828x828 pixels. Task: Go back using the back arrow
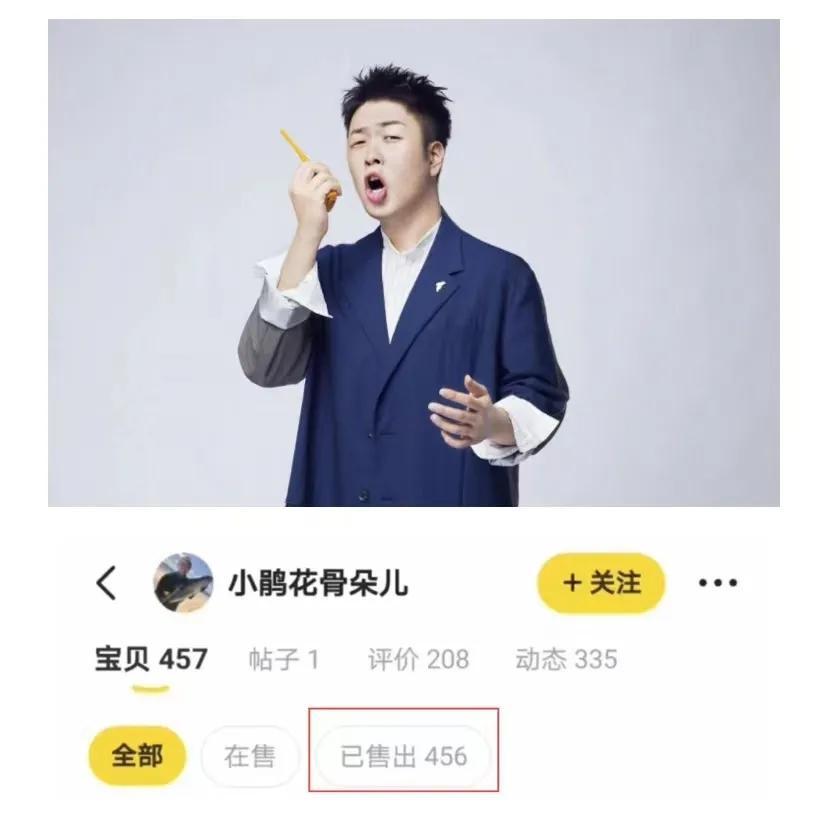point(107,583)
